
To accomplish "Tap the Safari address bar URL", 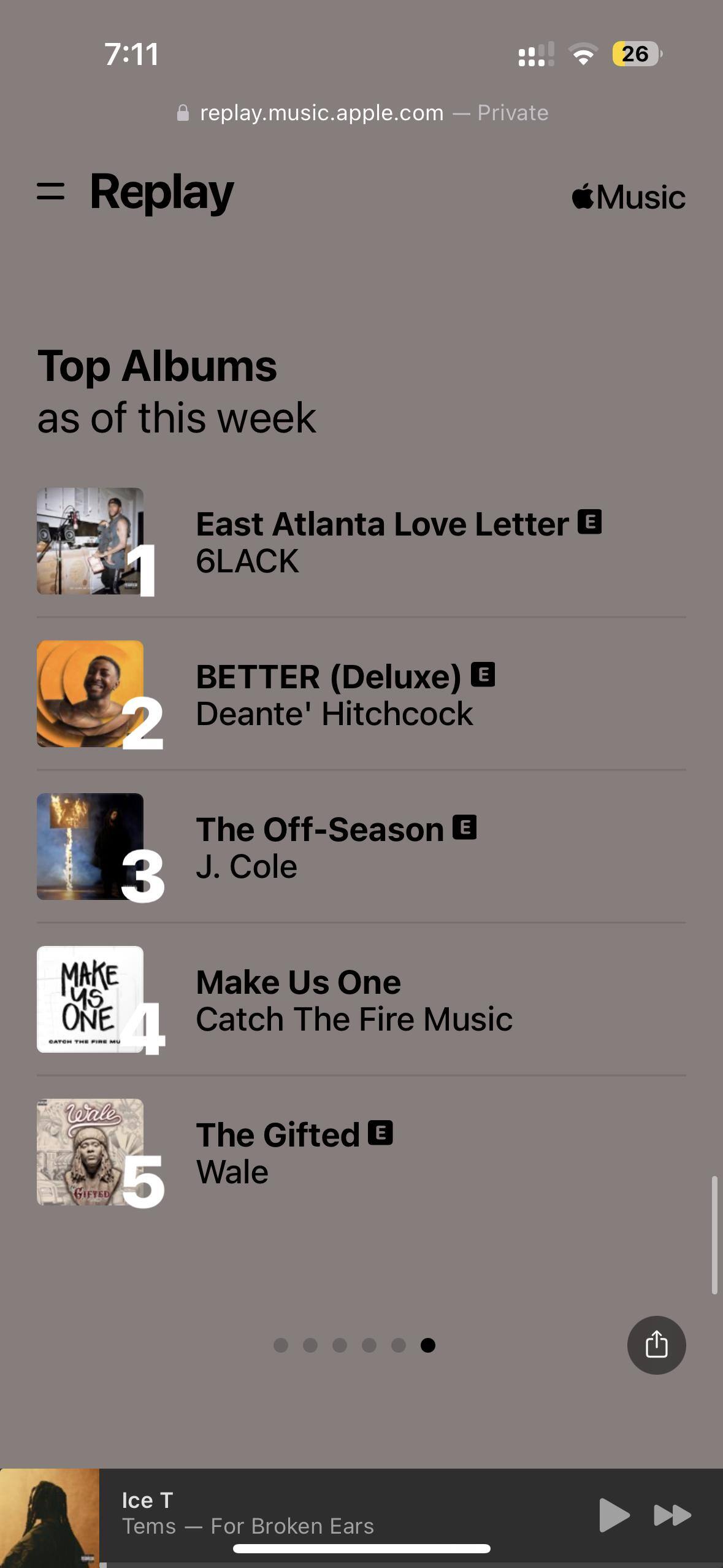I will coord(321,113).
